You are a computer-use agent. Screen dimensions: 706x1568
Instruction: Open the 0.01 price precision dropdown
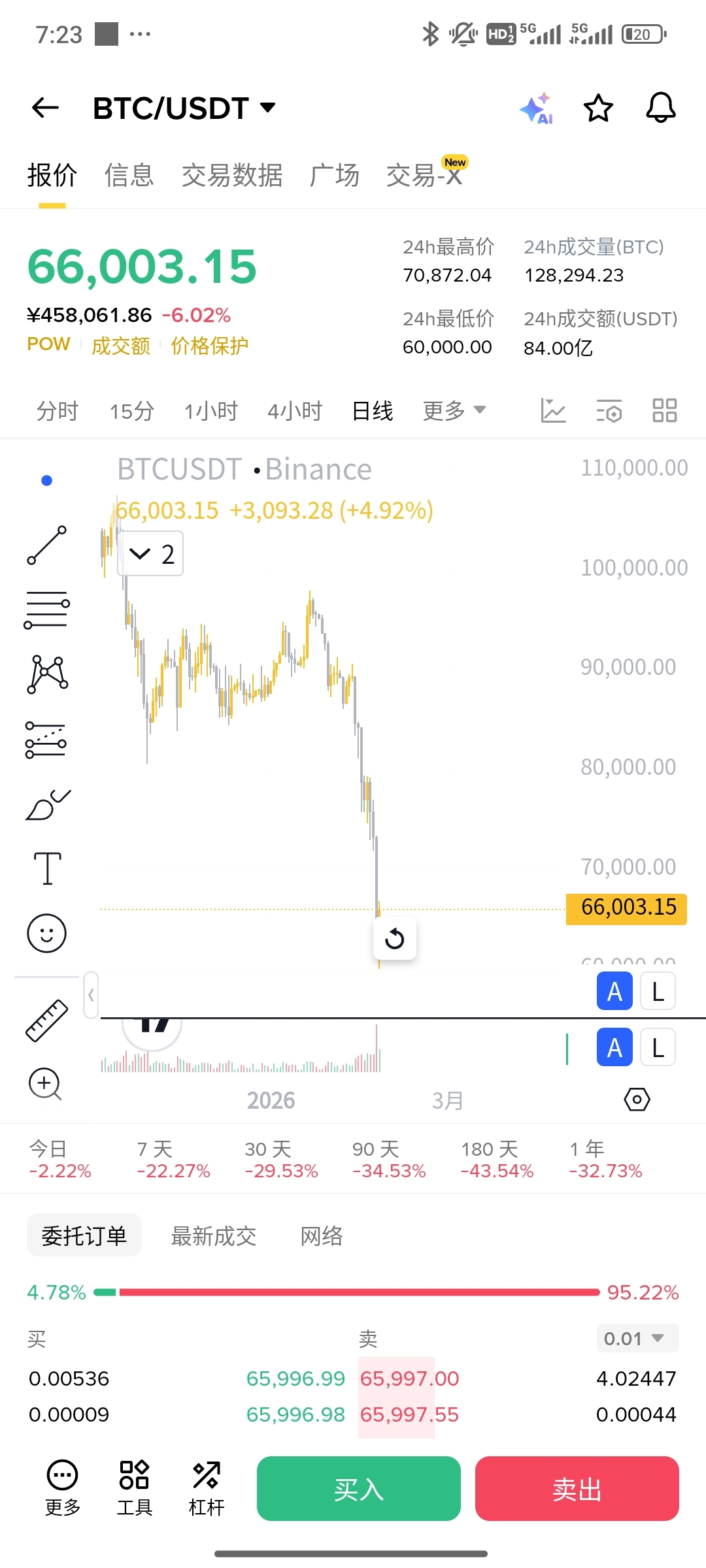(637, 1338)
